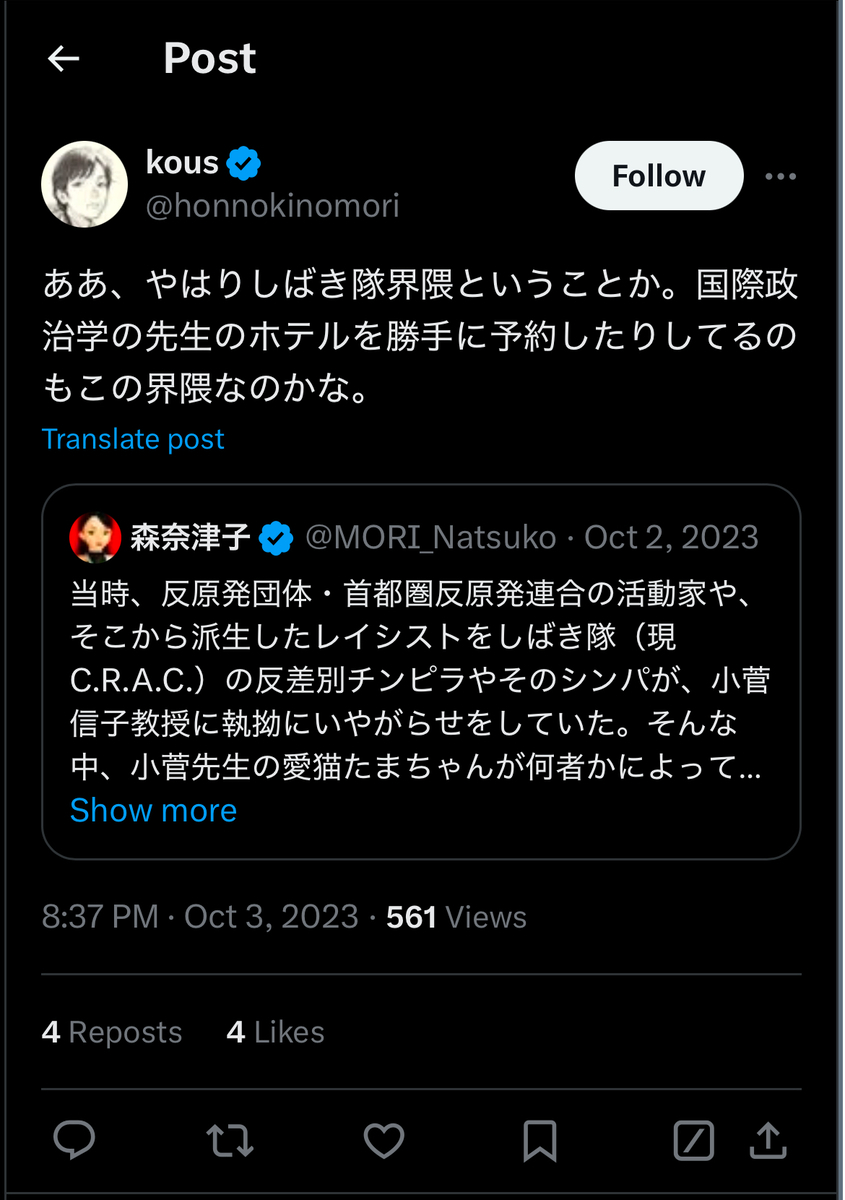
Task: Expand quoted post with Show more
Action: [x=153, y=810]
